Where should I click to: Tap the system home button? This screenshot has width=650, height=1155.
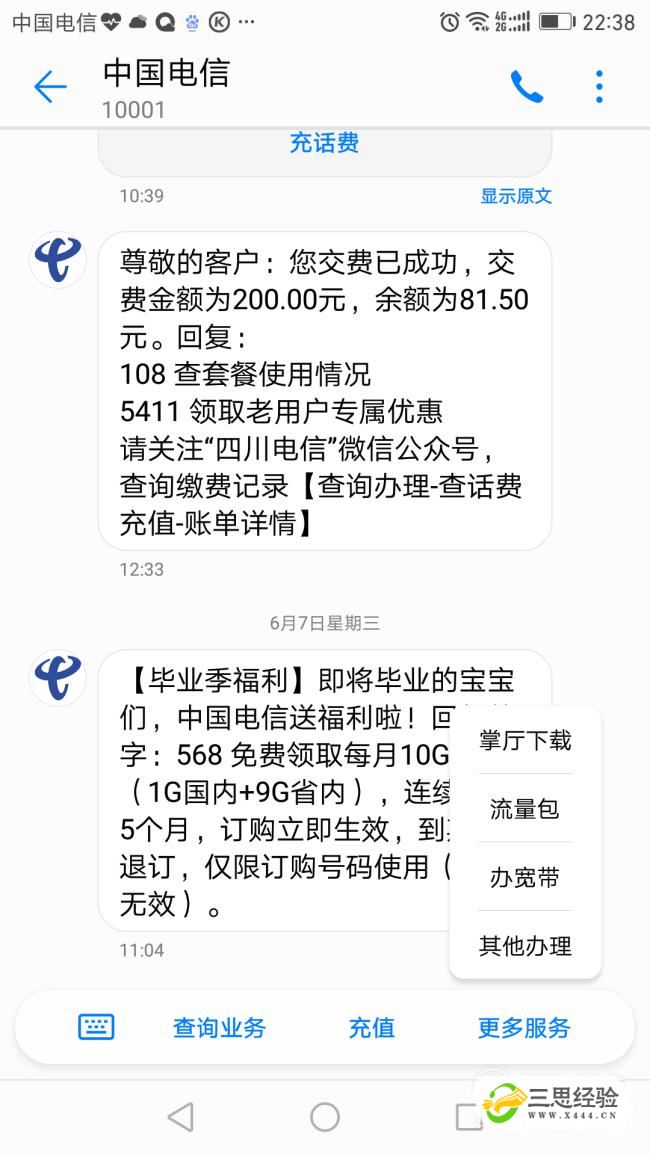pos(325,1117)
